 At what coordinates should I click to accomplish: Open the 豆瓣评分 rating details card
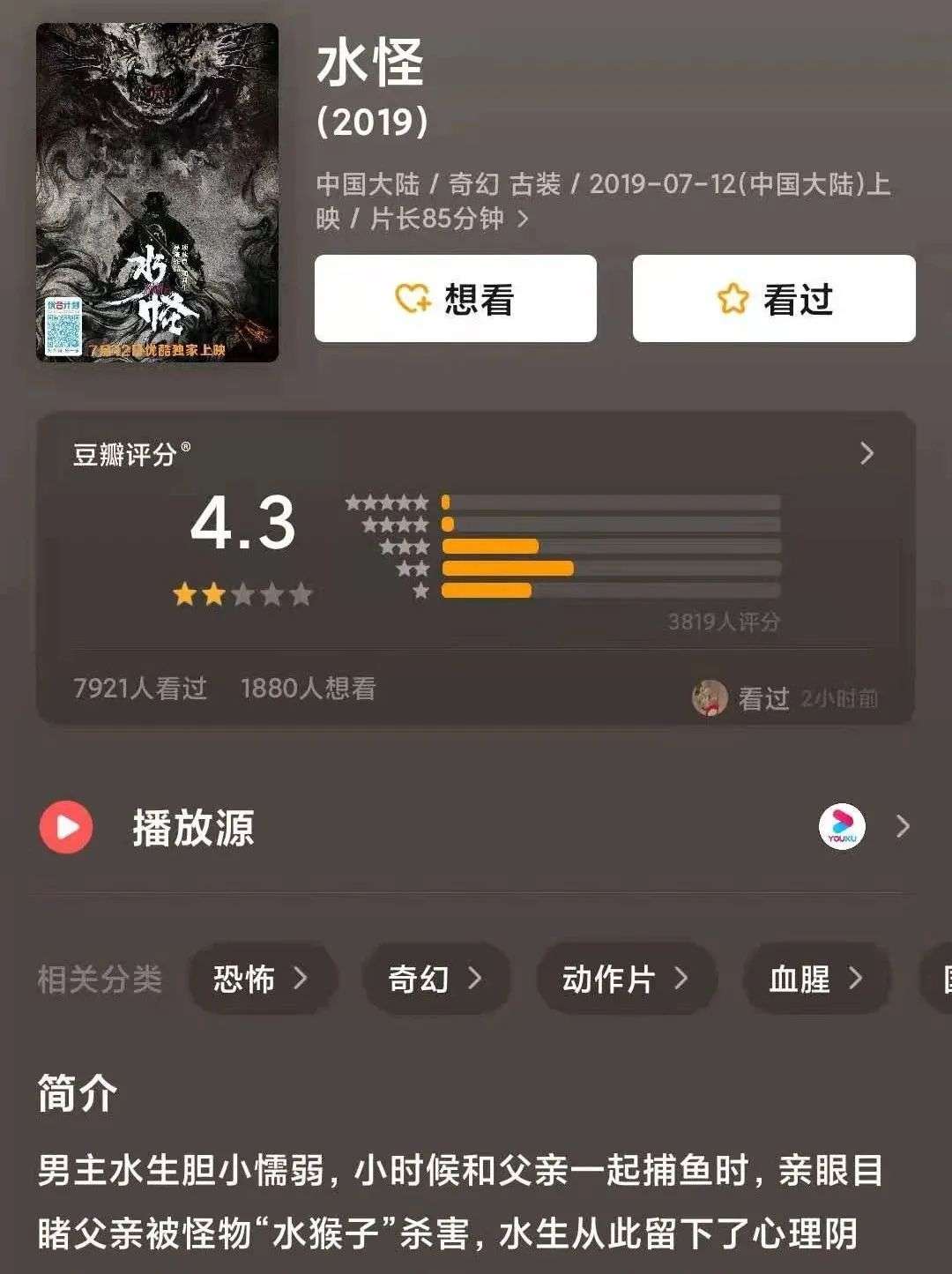click(x=866, y=453)
